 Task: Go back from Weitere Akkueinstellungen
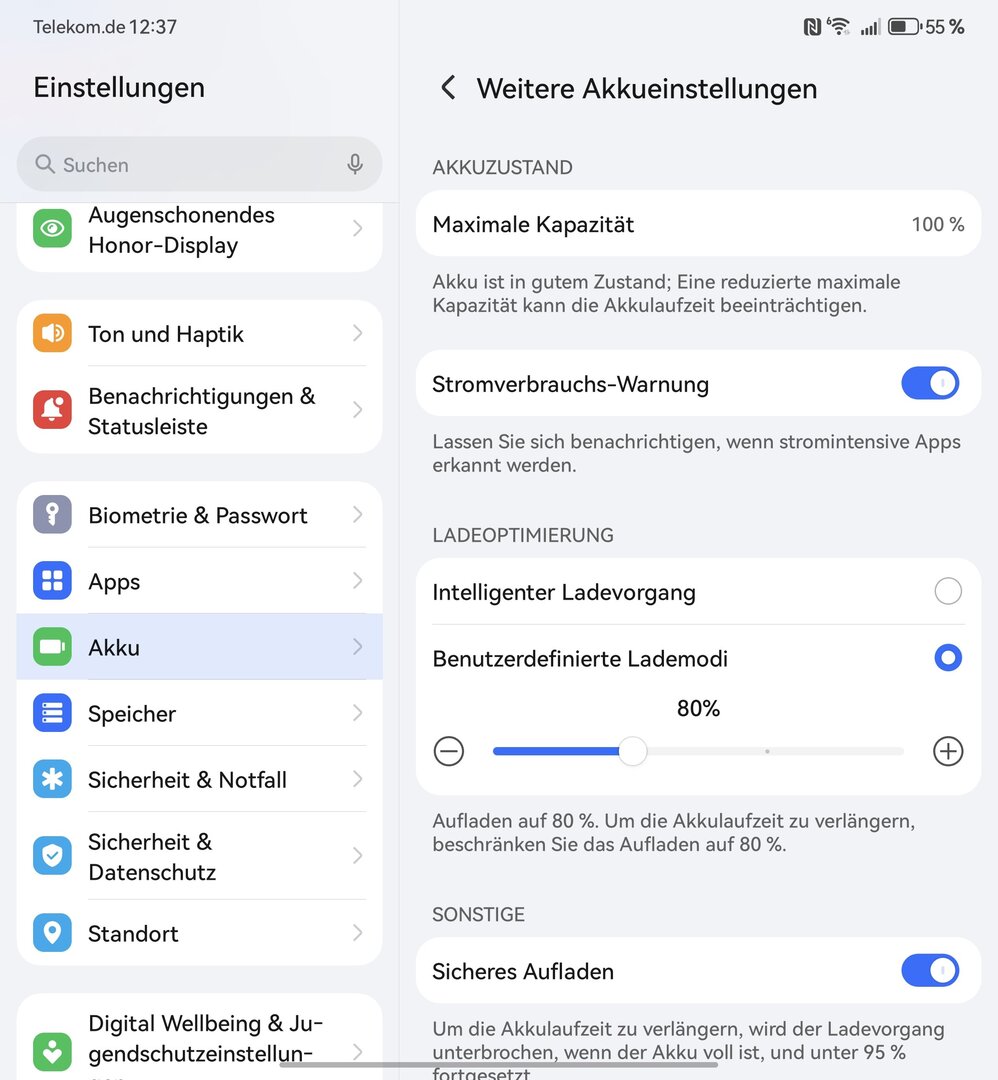coord(448,88)
